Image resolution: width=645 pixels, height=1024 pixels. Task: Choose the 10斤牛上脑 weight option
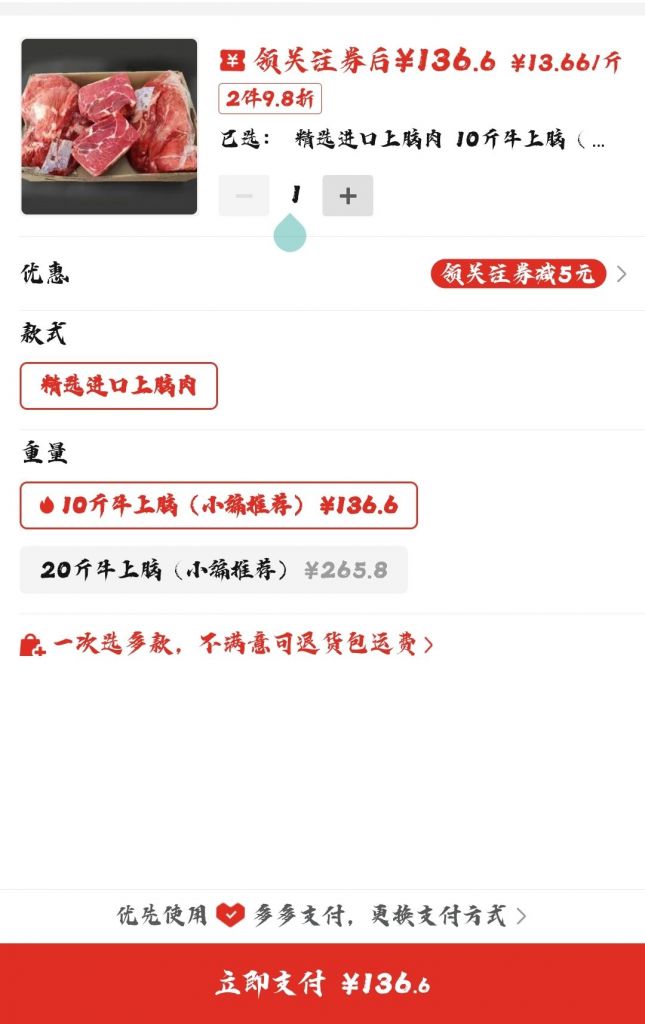tap(218, 505)
